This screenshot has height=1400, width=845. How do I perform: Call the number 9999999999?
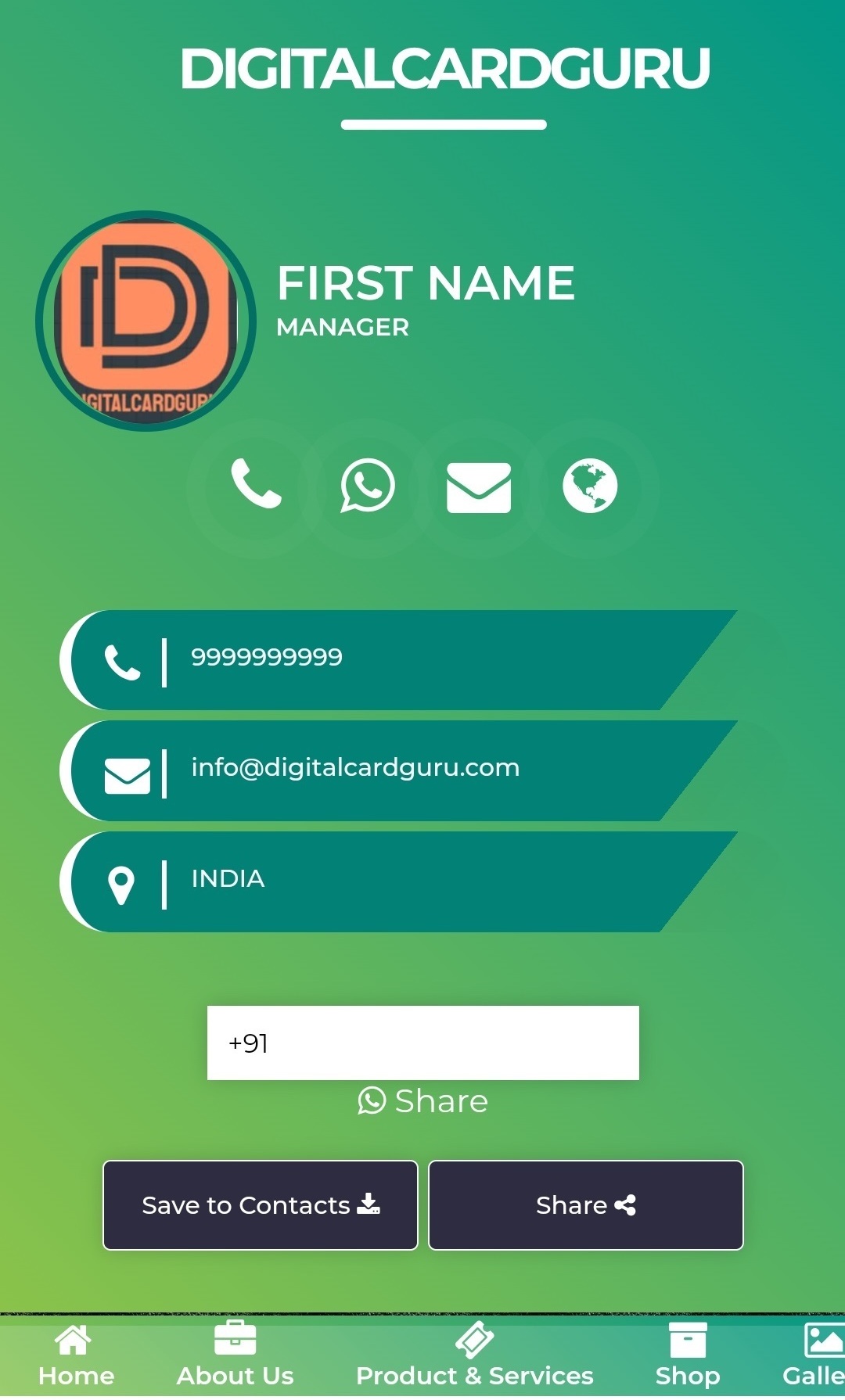point(399,660)
